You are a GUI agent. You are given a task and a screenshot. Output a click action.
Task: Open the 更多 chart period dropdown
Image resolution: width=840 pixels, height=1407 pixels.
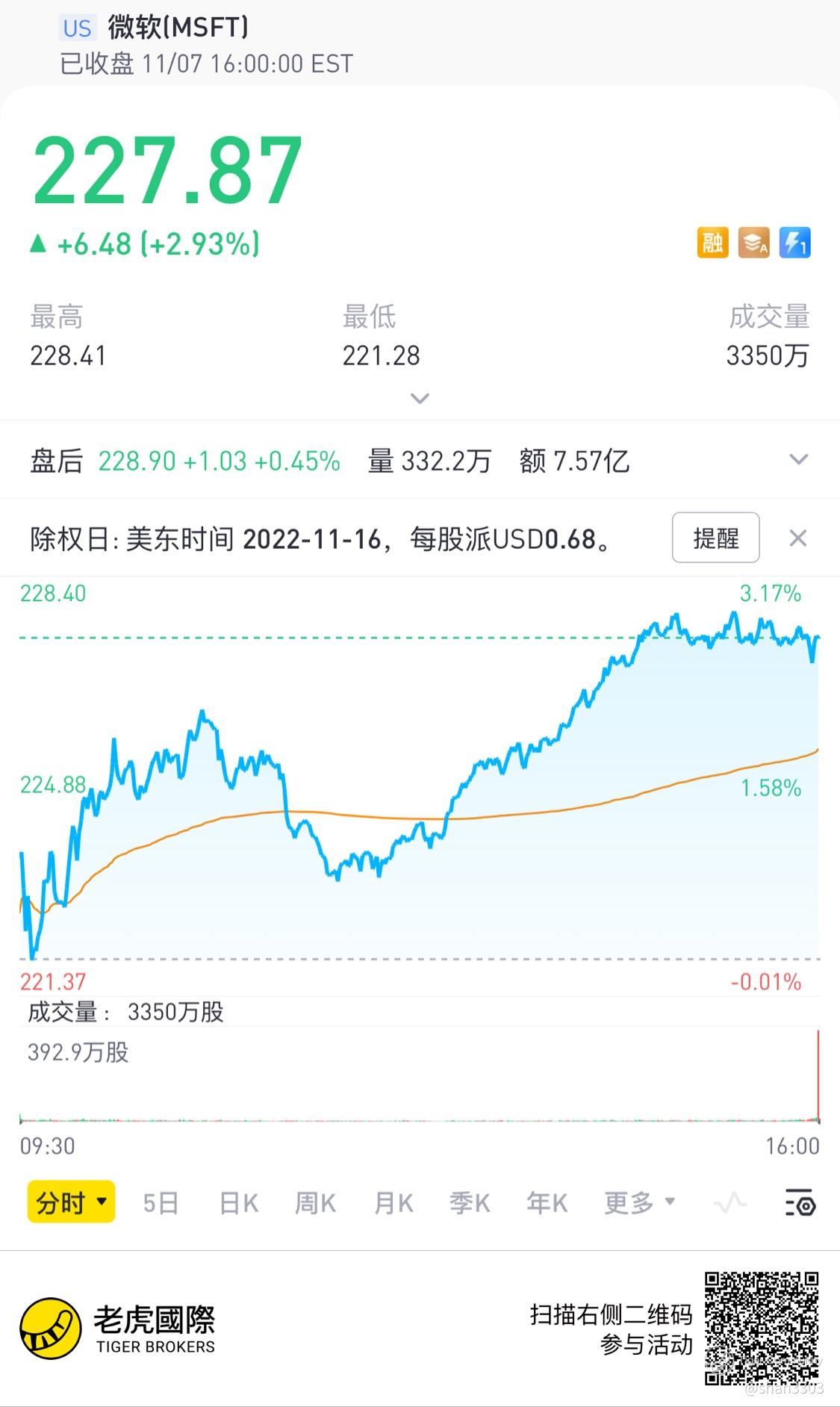tap(639, 1202)
